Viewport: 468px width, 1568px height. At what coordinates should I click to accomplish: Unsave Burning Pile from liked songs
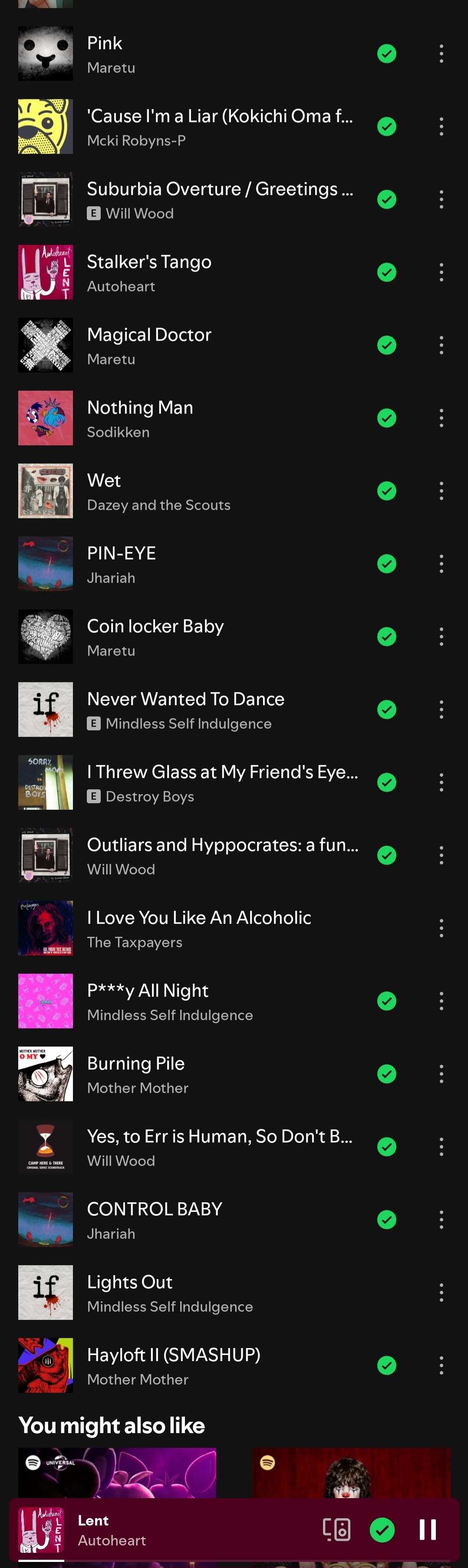pyautogui.click(x=386, y=1074)
